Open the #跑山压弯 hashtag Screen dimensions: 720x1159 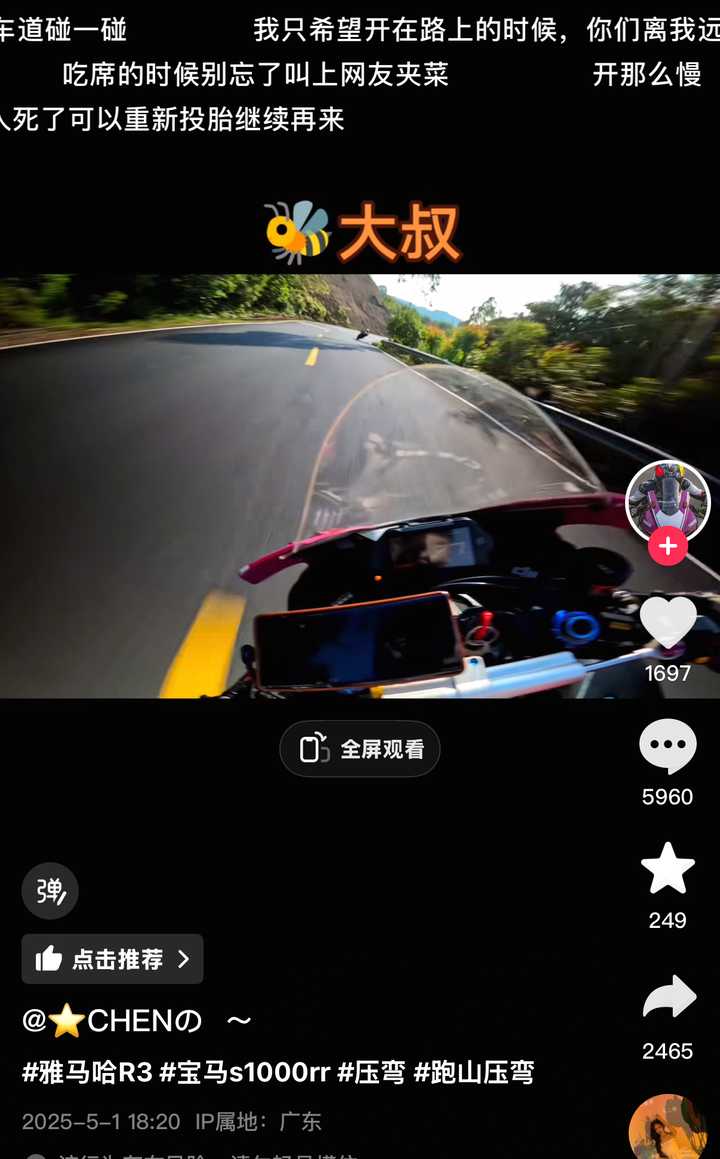coord(474,1072)
